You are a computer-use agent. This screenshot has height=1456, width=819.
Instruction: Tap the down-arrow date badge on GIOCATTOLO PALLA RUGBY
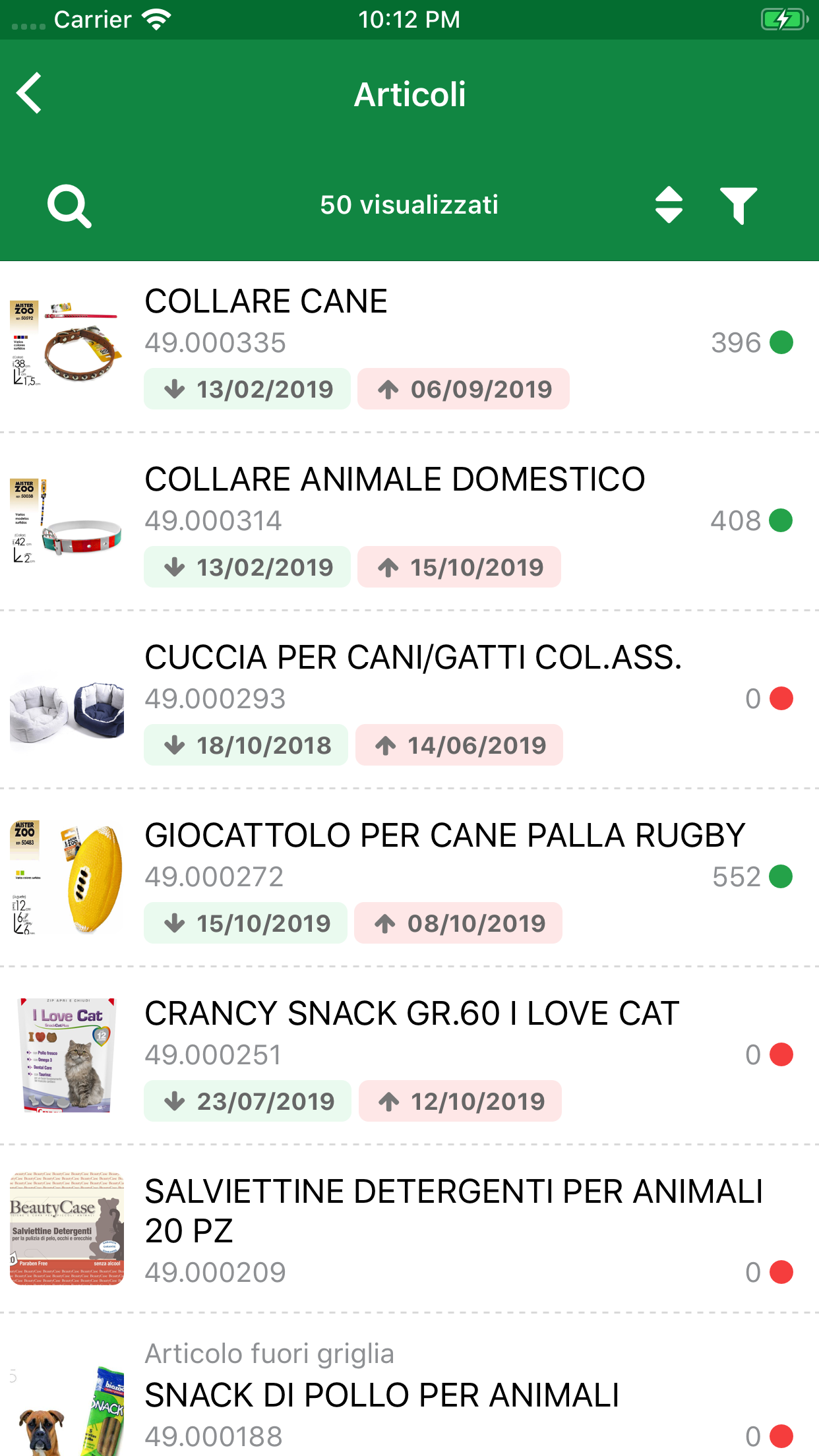[x=245, y=923]
